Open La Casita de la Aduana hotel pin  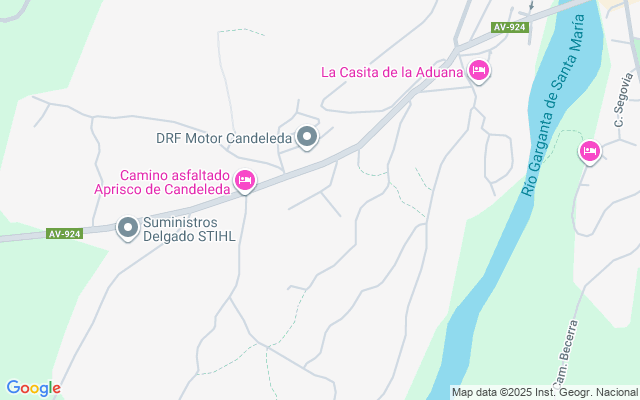pyautogui.click(x=478, y=70)
